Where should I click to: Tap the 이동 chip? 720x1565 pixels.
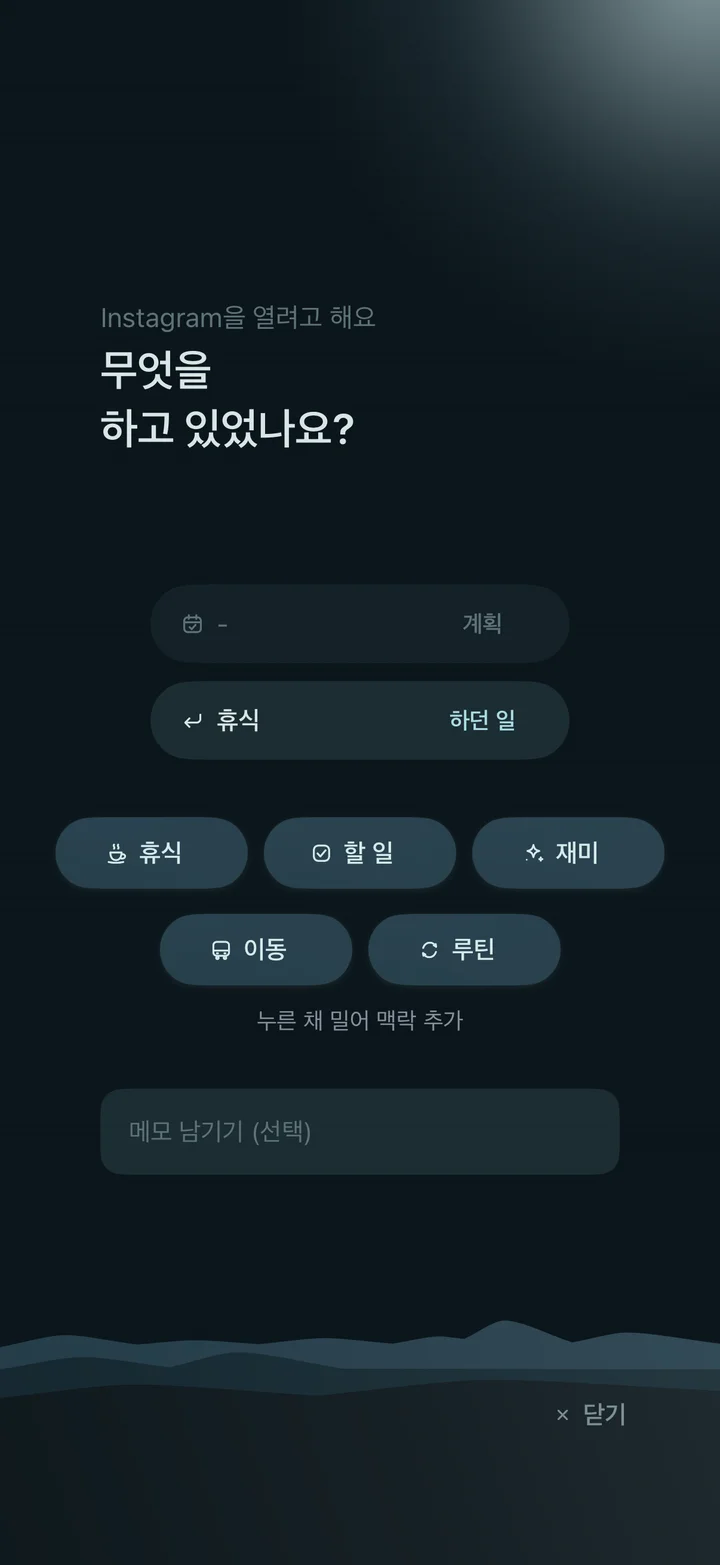256,949
